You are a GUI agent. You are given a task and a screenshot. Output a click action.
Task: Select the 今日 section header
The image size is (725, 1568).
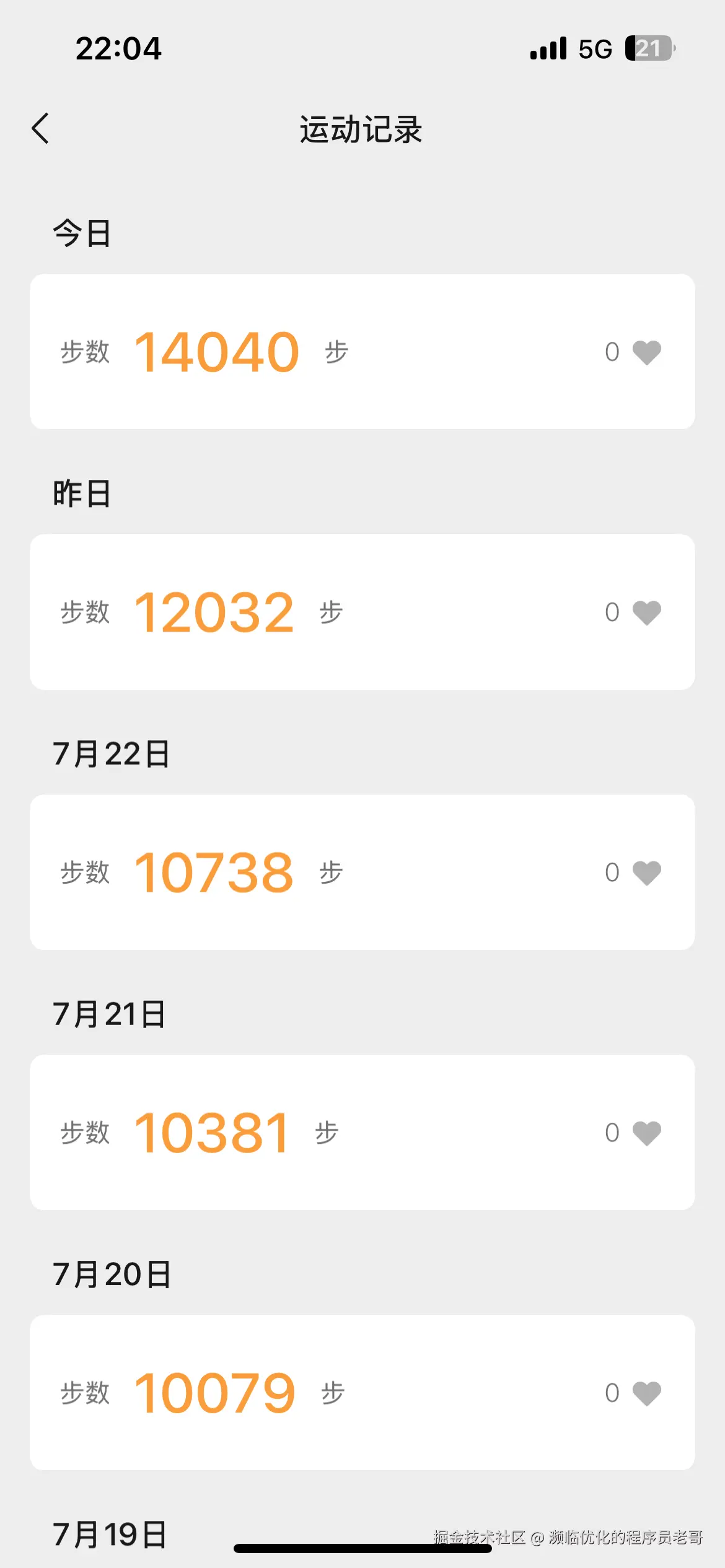pos(81,232)
